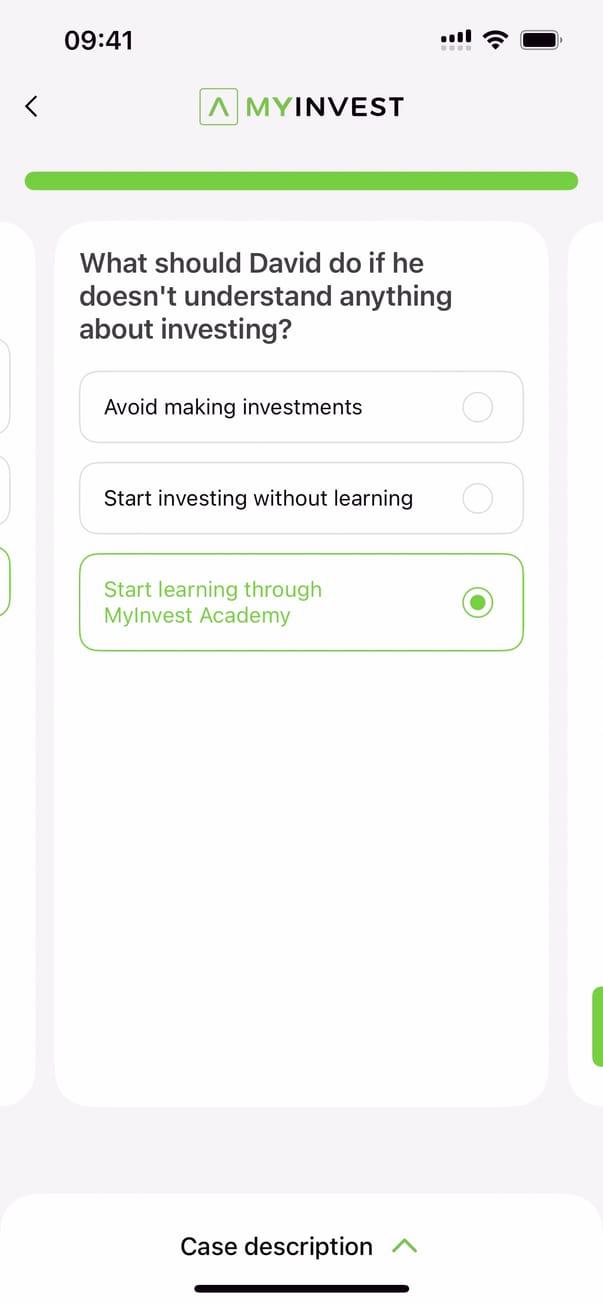Go back using the top arrow
Viewport: 603px width, 1305px height.
(31, 106)
